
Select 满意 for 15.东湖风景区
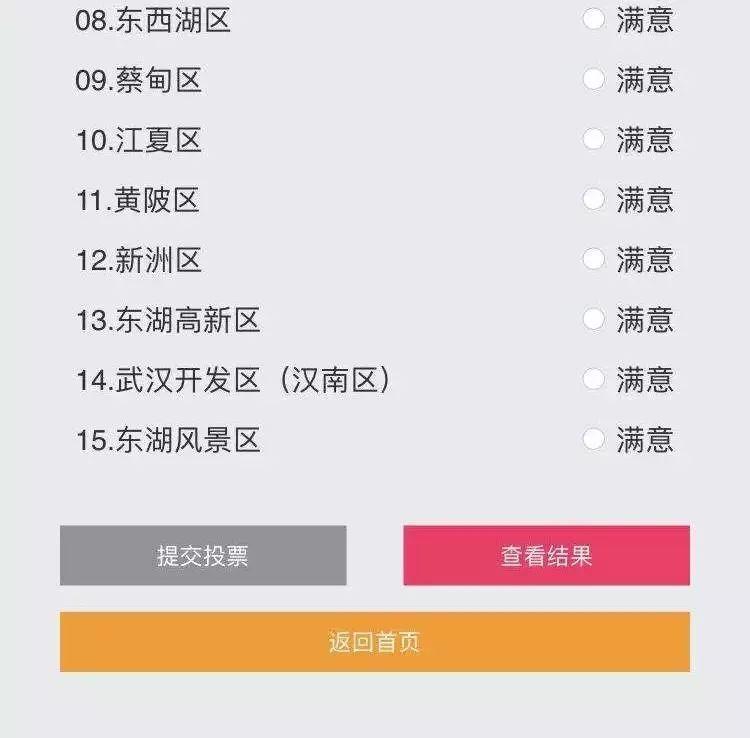(x=594, y=439)
